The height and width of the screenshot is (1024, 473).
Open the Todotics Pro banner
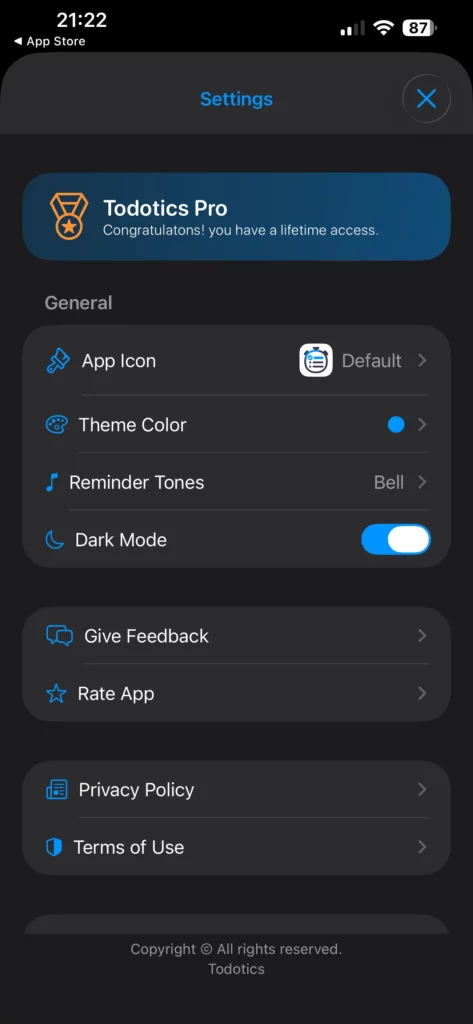(x=236, y=217)
